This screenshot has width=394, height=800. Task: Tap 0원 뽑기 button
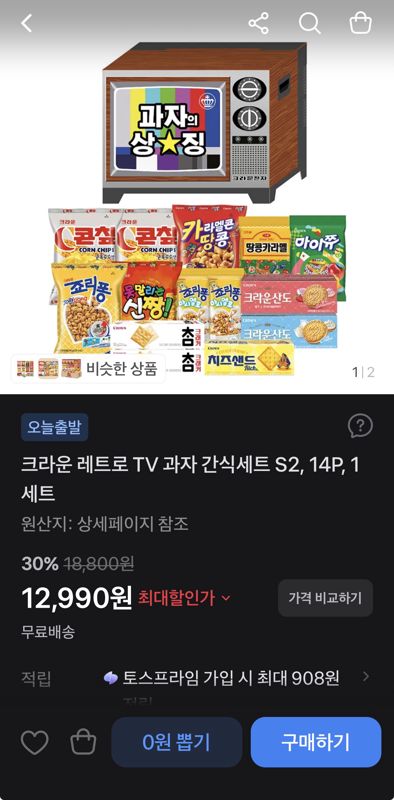tap(177, 742)
